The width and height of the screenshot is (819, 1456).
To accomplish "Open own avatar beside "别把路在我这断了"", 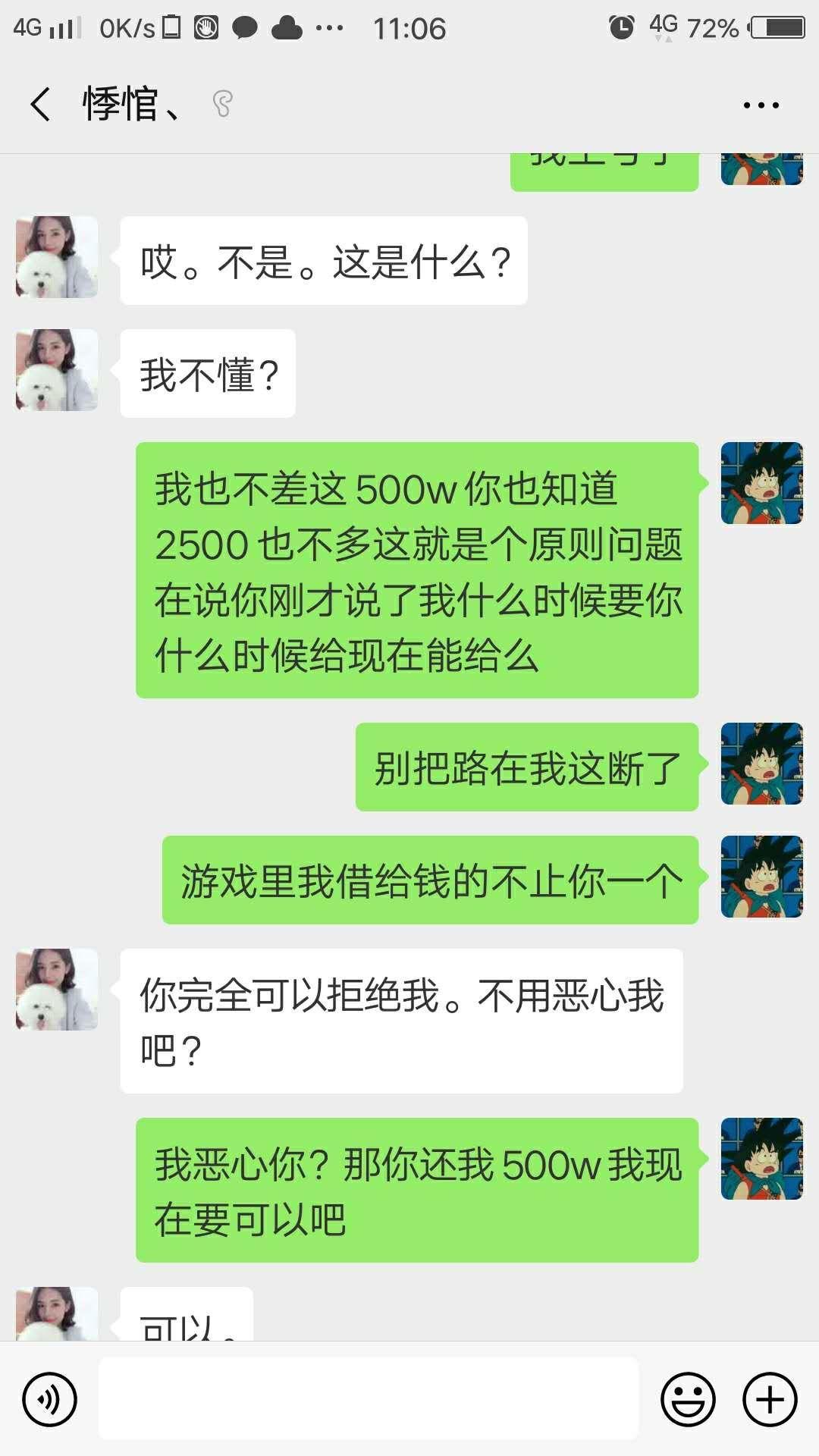I will click(x=761, y=764).
